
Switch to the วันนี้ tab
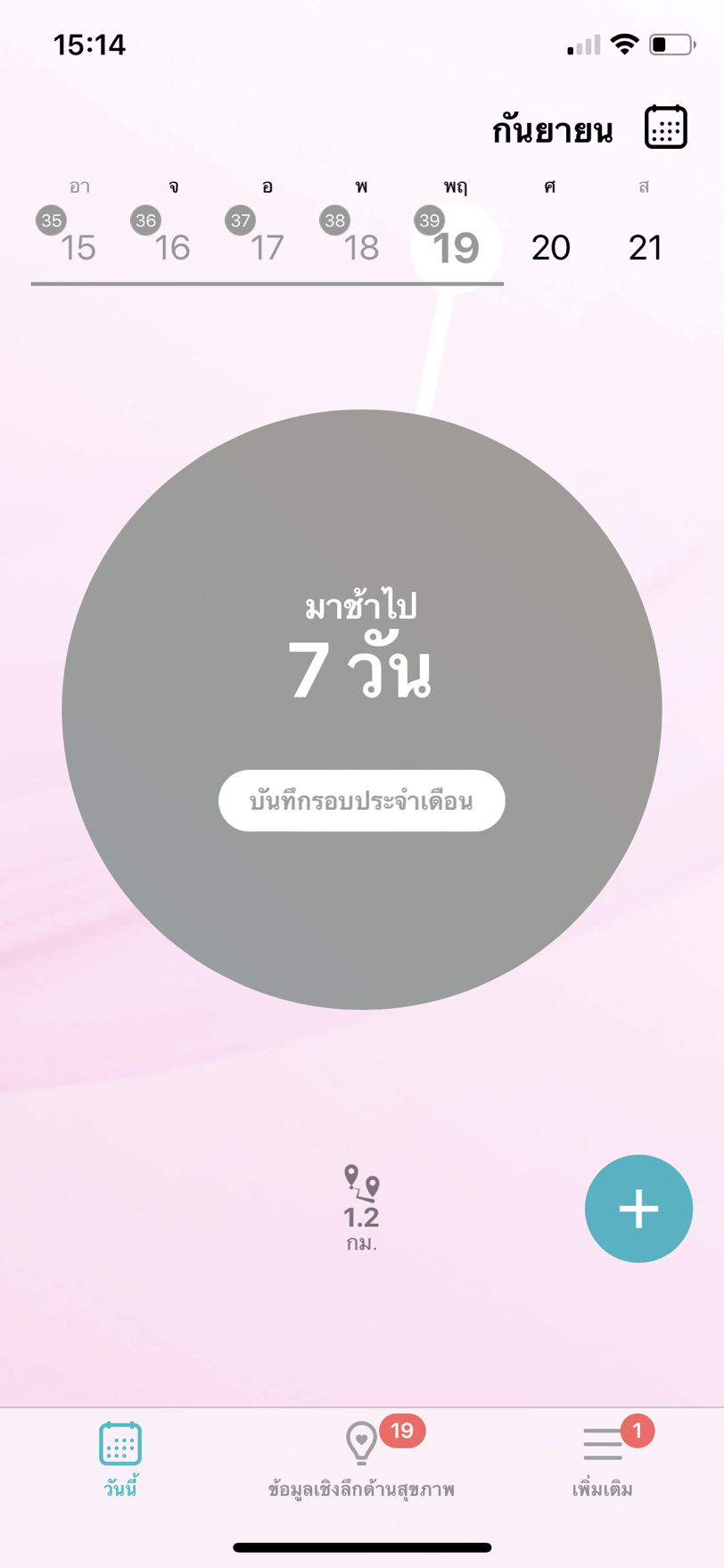click(120, 1459)
